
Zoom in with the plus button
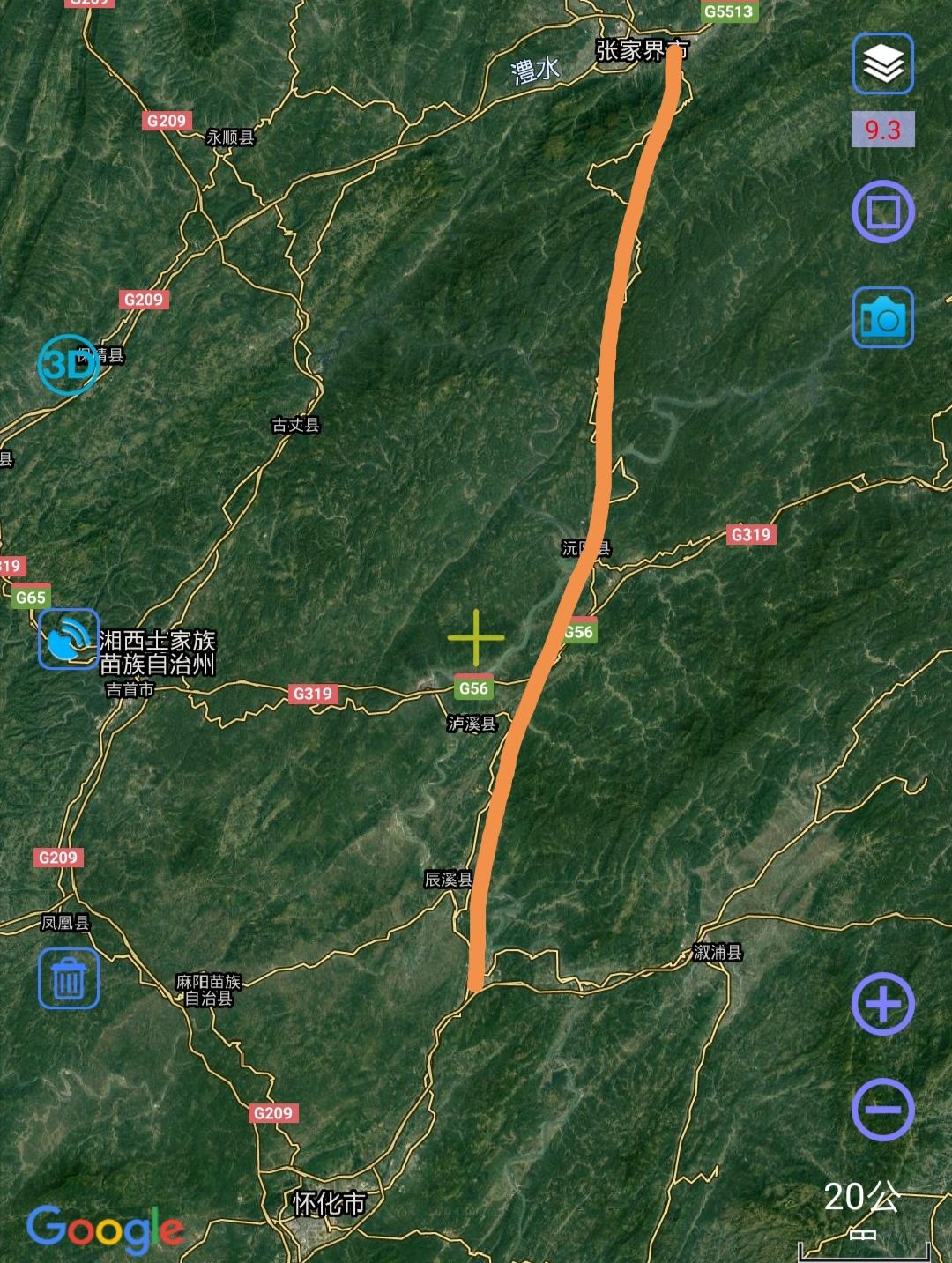[x=882, y=1004]
